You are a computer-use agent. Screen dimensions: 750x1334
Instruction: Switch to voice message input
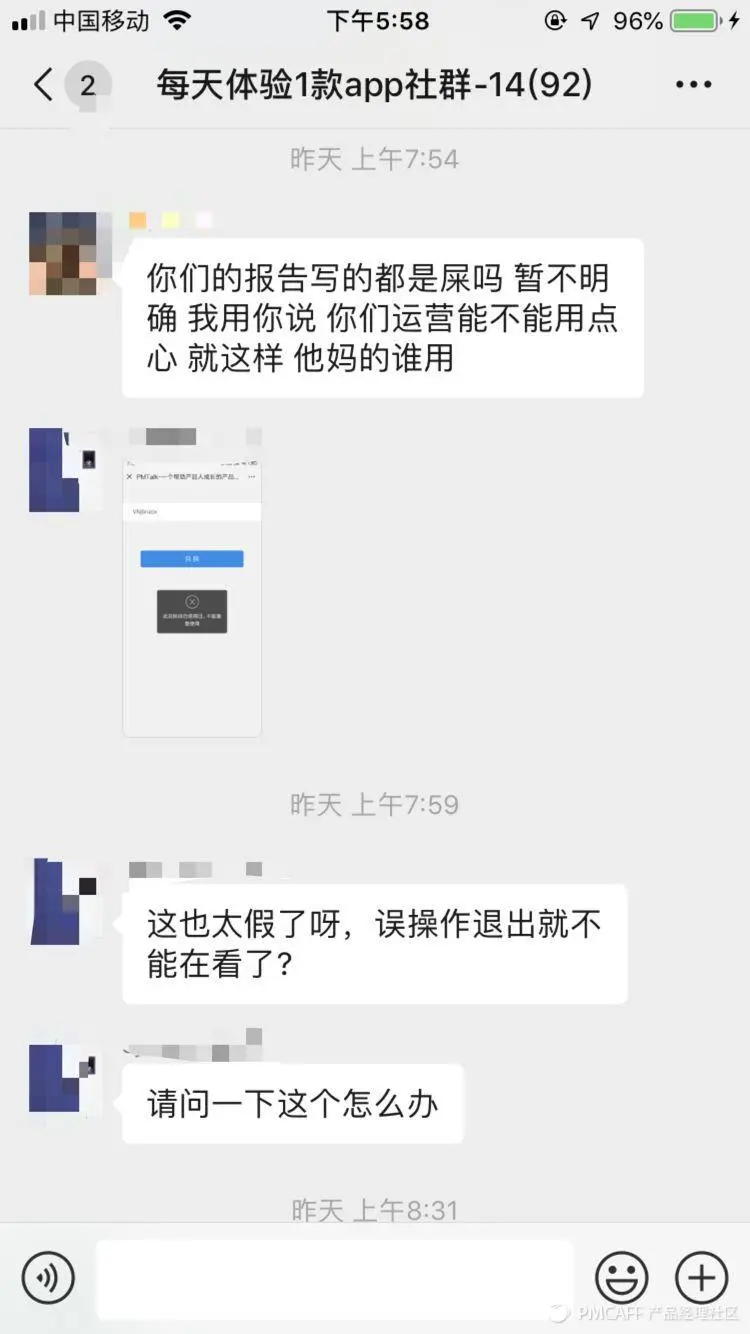[x=48, y=1277]
